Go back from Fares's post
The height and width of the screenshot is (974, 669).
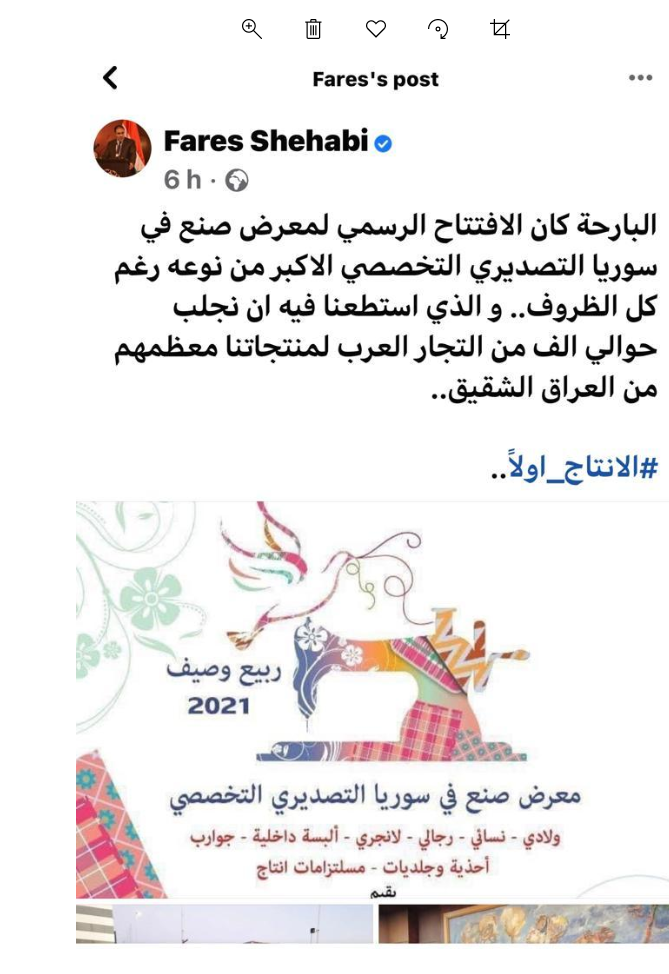coord(110,77)
